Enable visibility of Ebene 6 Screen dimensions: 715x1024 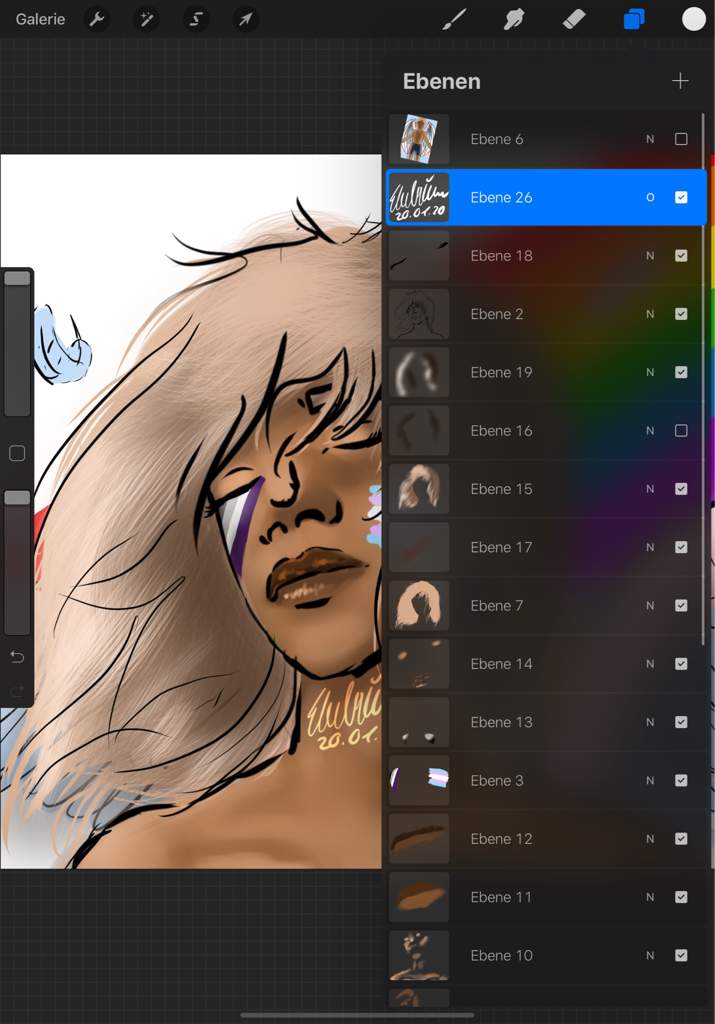click(681, 139)
